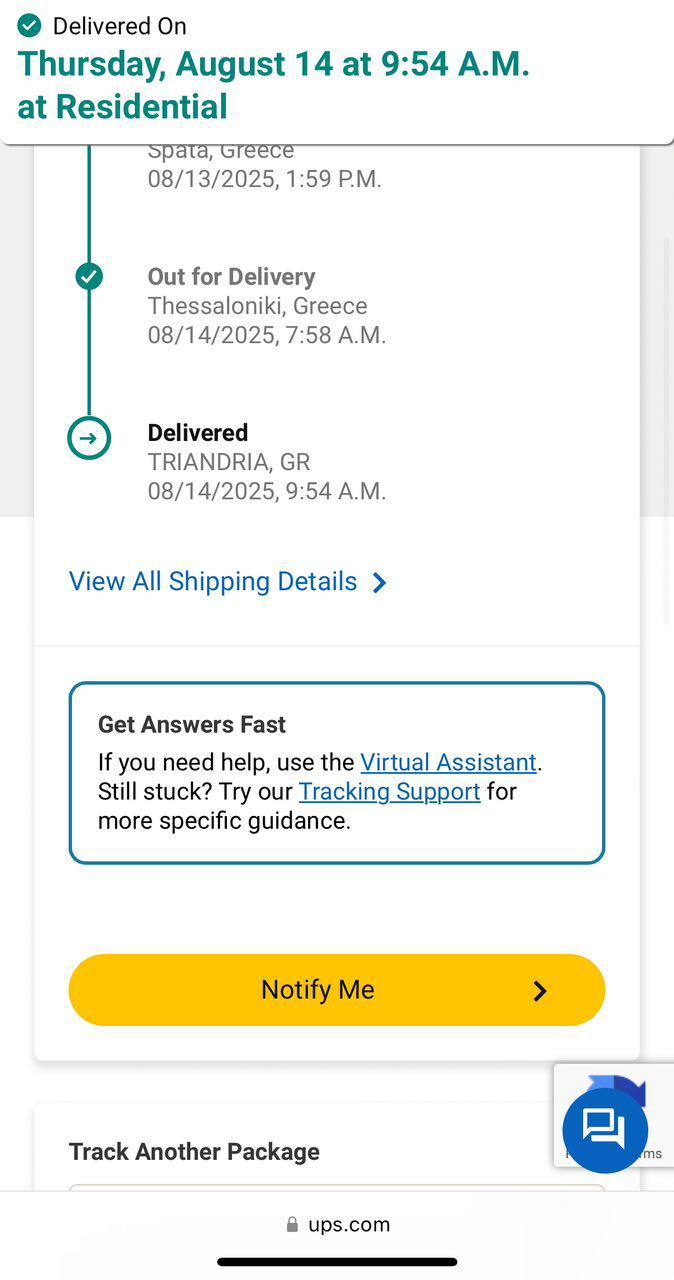
Task: Open the Virtual Assistant link
Action: (x=448, y=762)
